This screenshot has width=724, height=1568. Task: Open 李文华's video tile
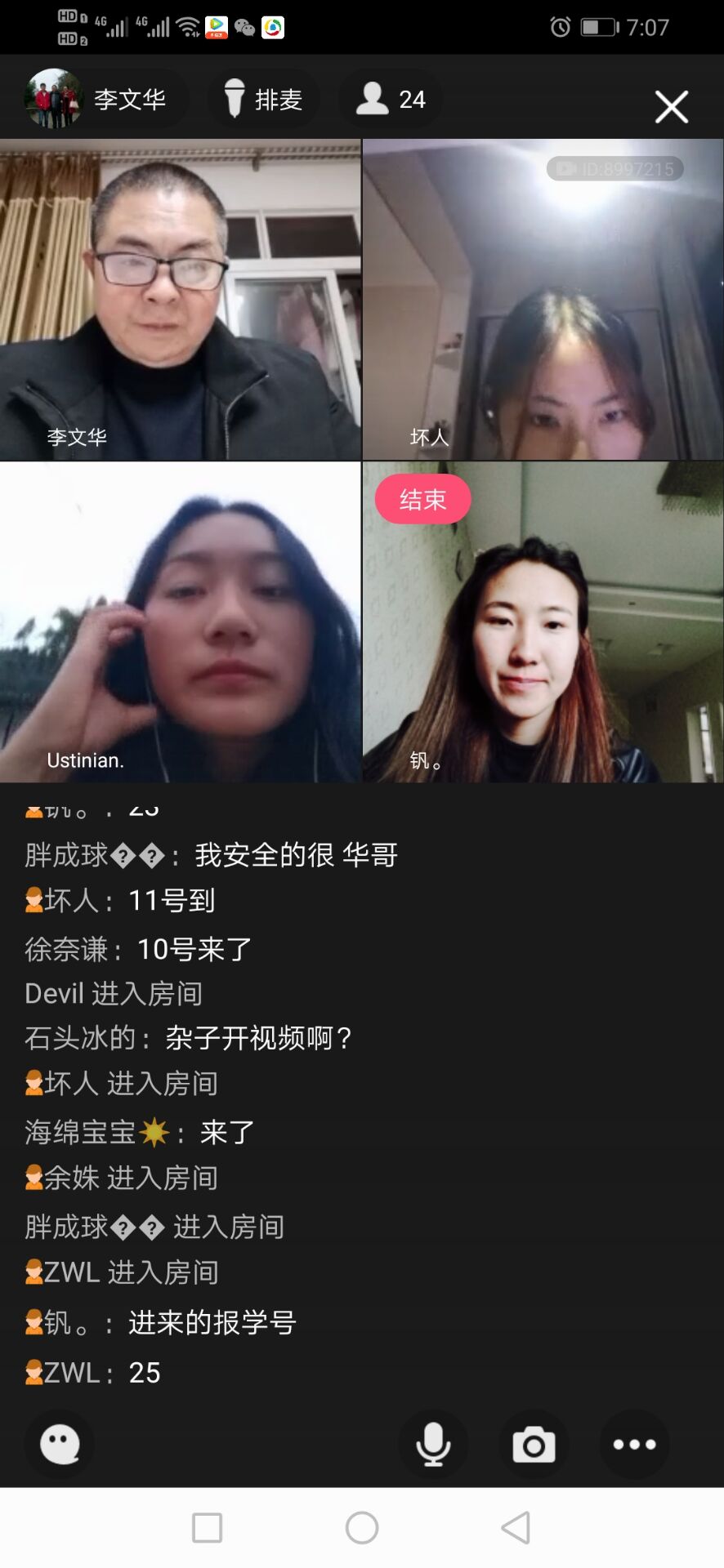point(180,299)
